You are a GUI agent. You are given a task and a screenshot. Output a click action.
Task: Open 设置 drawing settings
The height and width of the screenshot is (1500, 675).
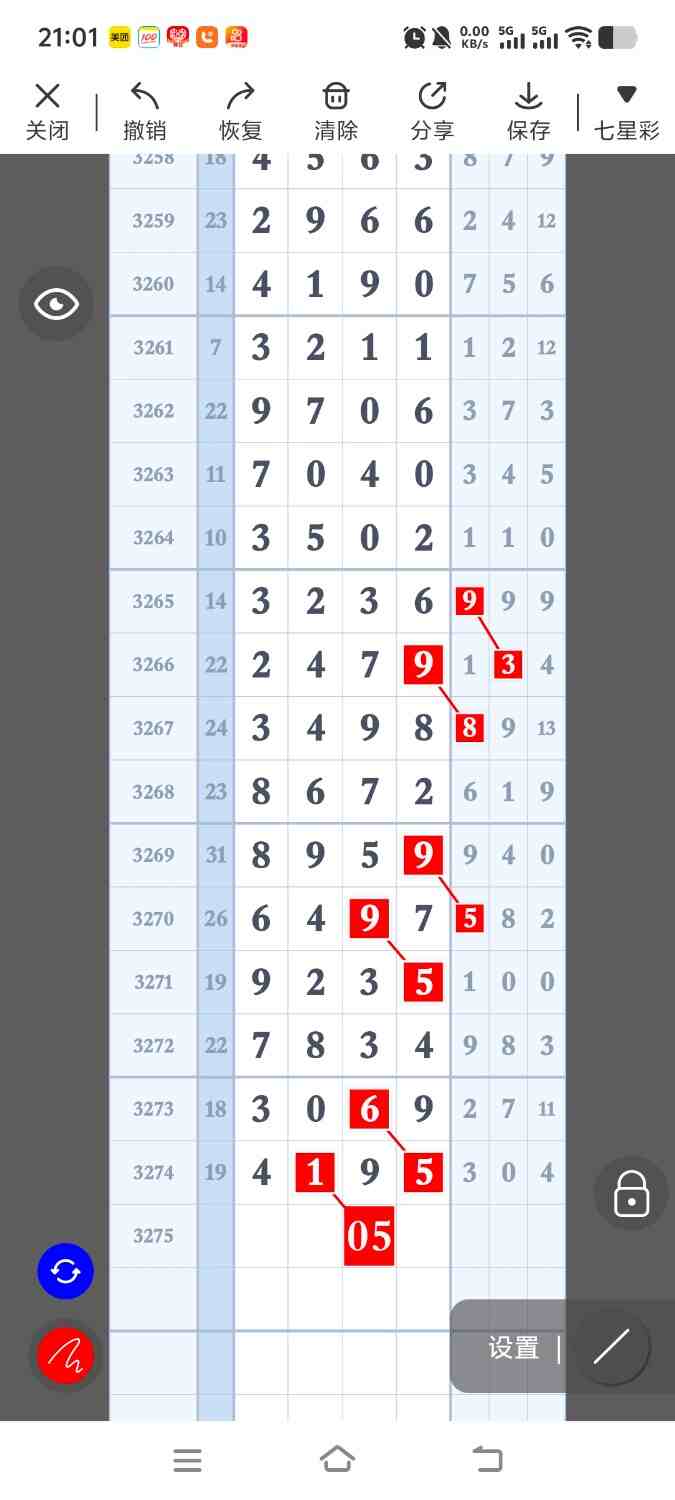(x=514, y=1348)
